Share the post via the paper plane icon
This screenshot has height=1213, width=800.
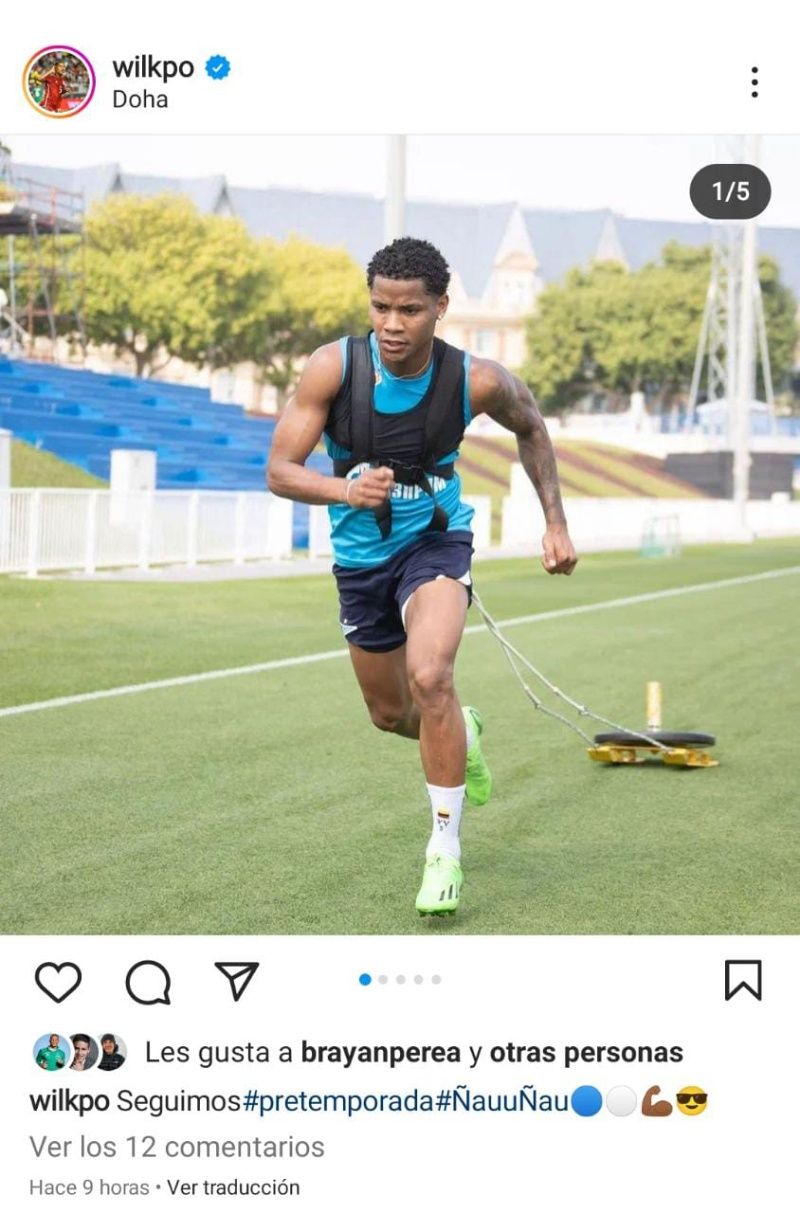(237, 981)
